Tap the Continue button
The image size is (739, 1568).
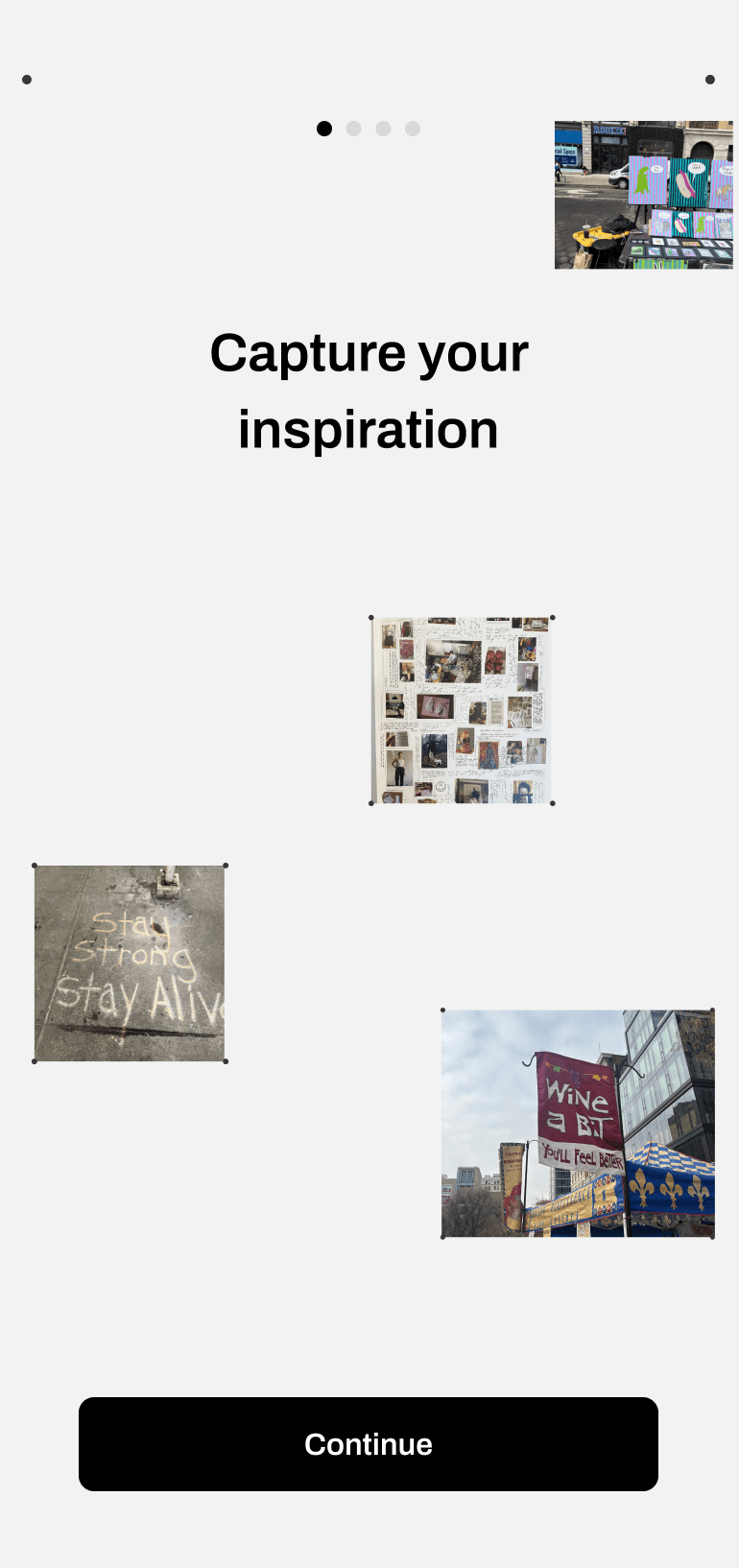pos(369,1443)
